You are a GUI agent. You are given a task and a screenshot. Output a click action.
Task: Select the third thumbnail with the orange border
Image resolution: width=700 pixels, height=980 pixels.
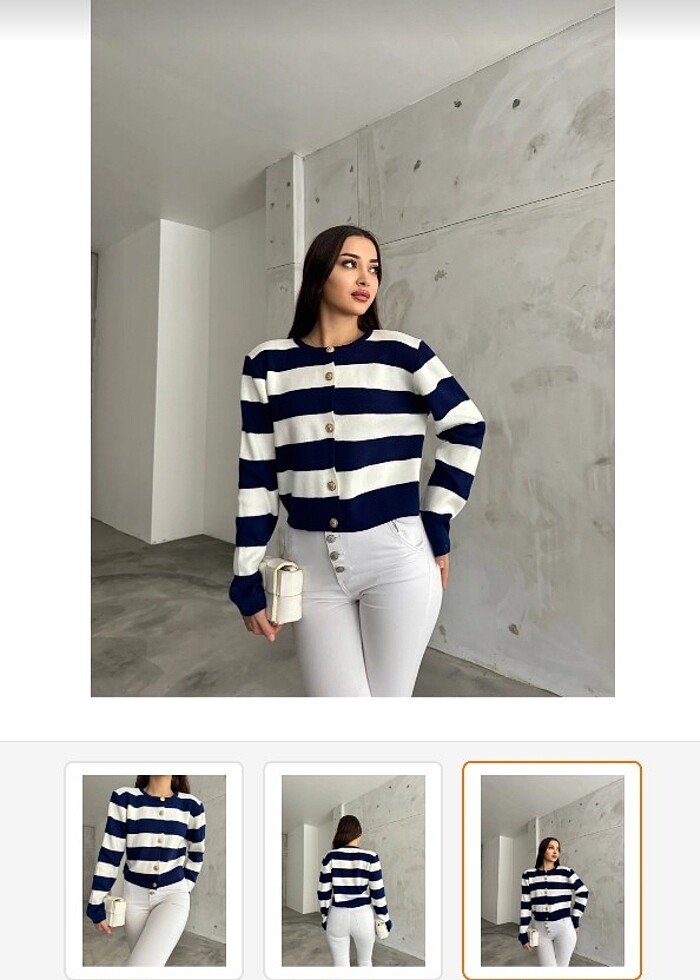pos(551,870)
